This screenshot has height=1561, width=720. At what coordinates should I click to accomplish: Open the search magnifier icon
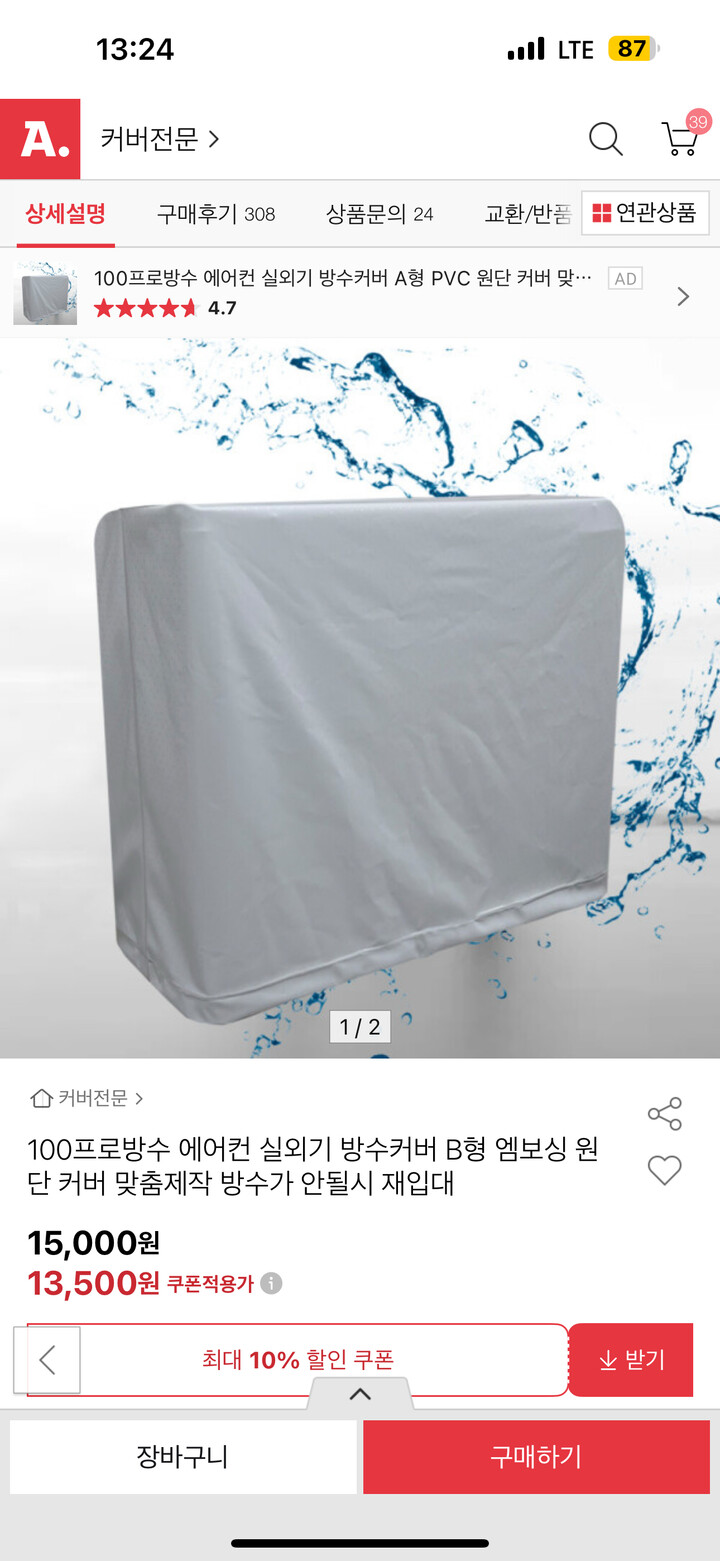click(605, 139)
